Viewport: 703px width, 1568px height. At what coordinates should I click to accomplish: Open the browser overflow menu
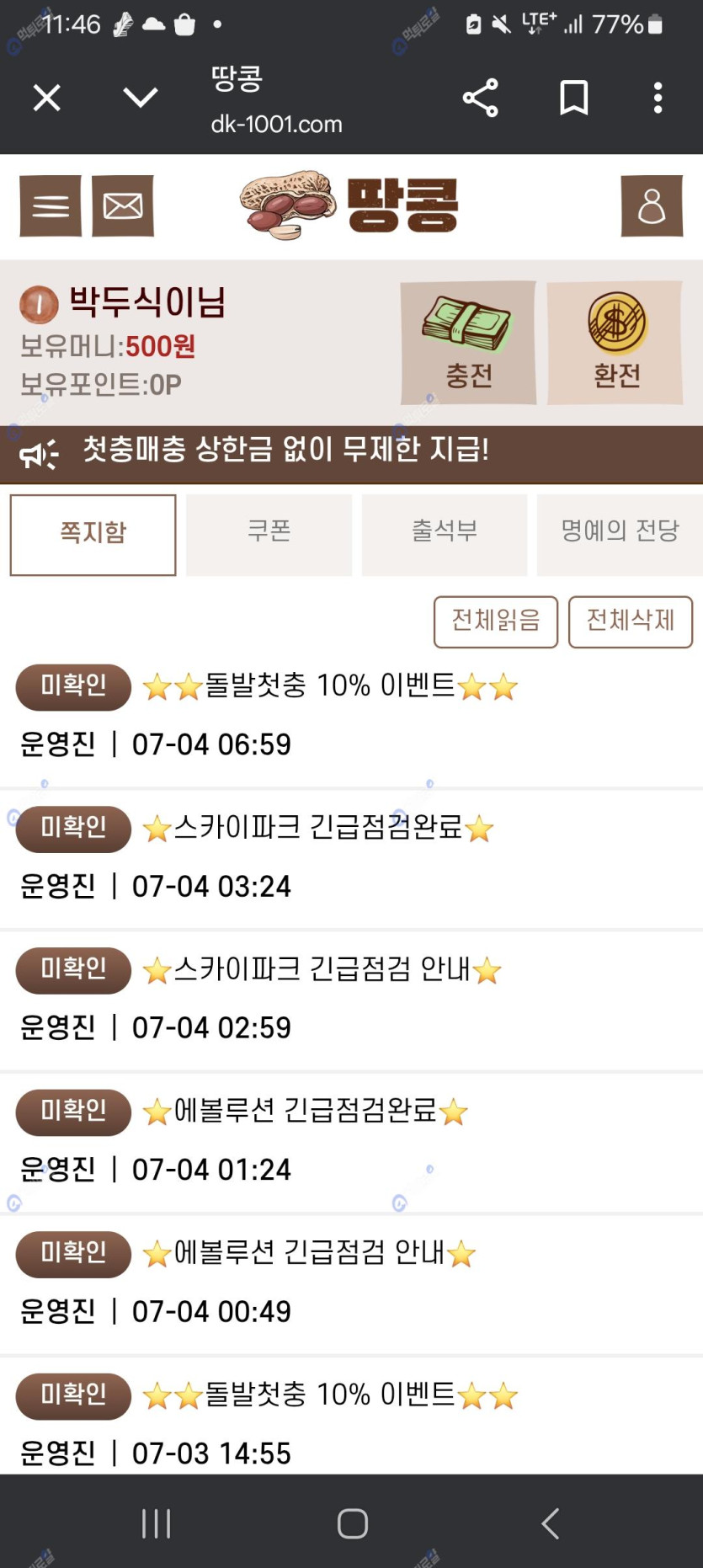point(658,98)
